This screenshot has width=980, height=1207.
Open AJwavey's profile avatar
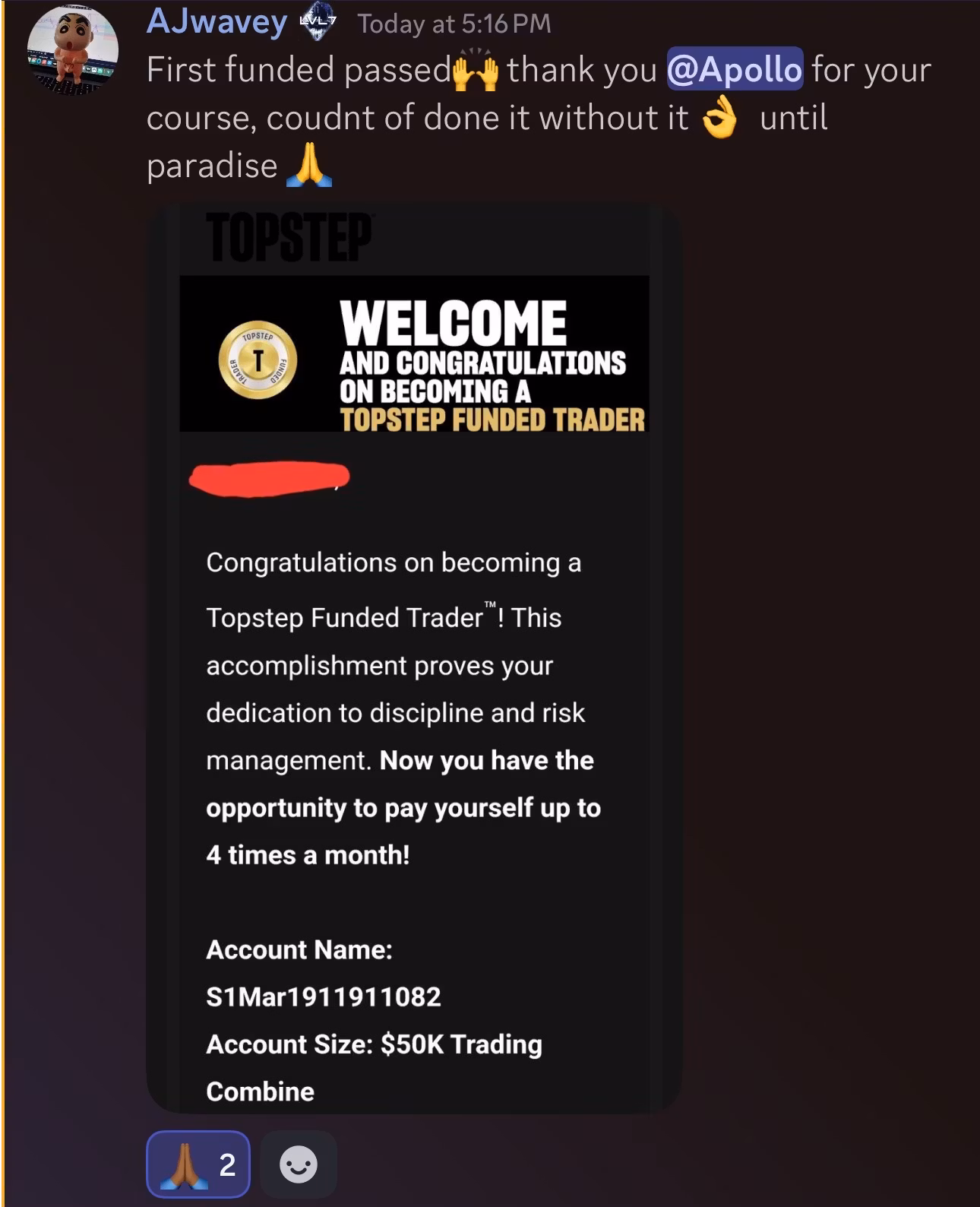click(73, 51)
